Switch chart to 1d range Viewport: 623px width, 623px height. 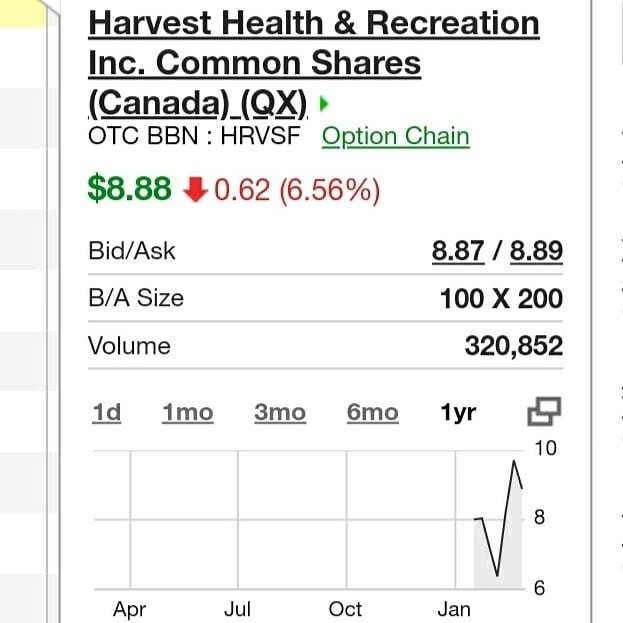[107, 412]
